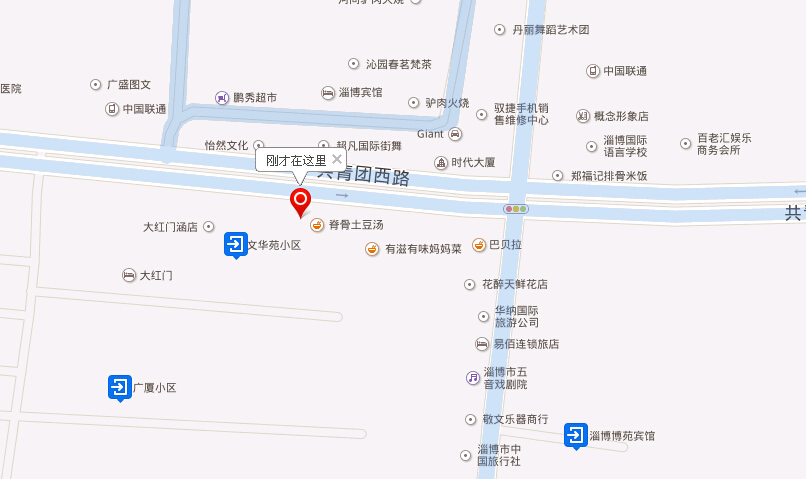Screen dimensions: 806x479
Task: Open the 巴贝拉 restaurant marker
Action: click(479, 244)
